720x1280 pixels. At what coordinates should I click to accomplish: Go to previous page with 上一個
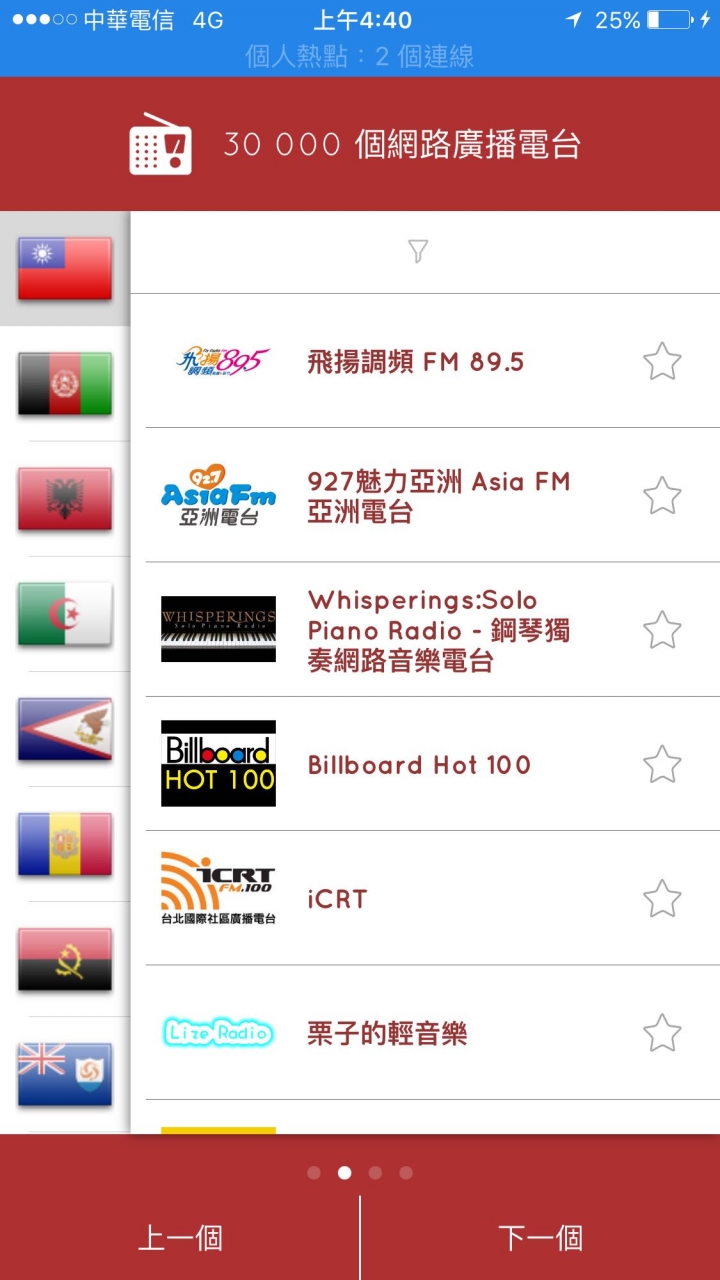click(x=180, y=1238)
